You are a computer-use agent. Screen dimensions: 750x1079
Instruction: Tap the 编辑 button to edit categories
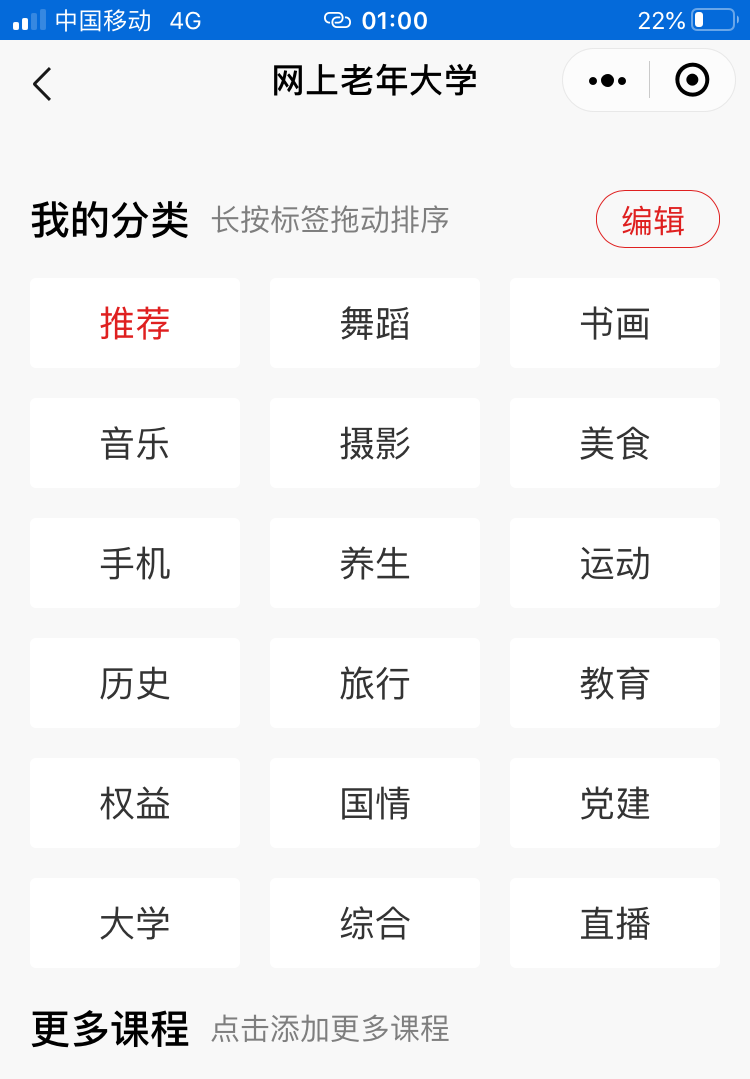(x=657, y=219)
